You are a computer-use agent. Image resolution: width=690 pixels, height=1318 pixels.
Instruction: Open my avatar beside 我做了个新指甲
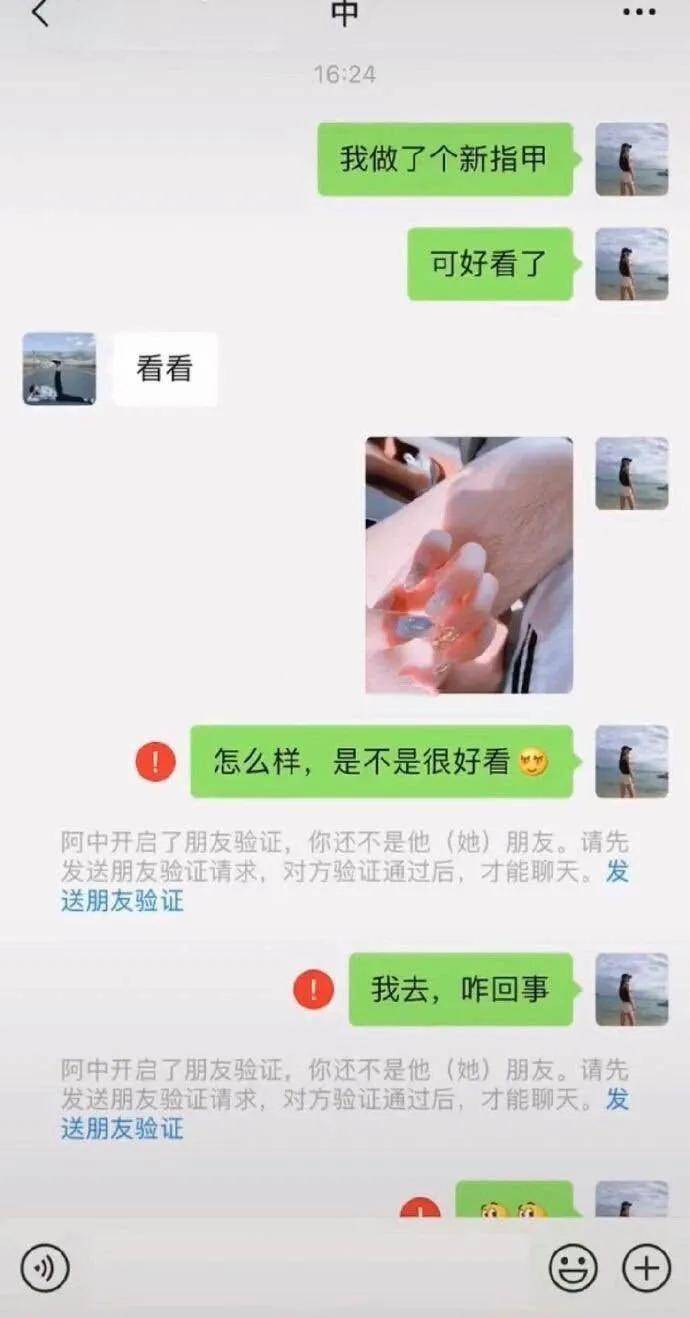click(x=631, y=159)
